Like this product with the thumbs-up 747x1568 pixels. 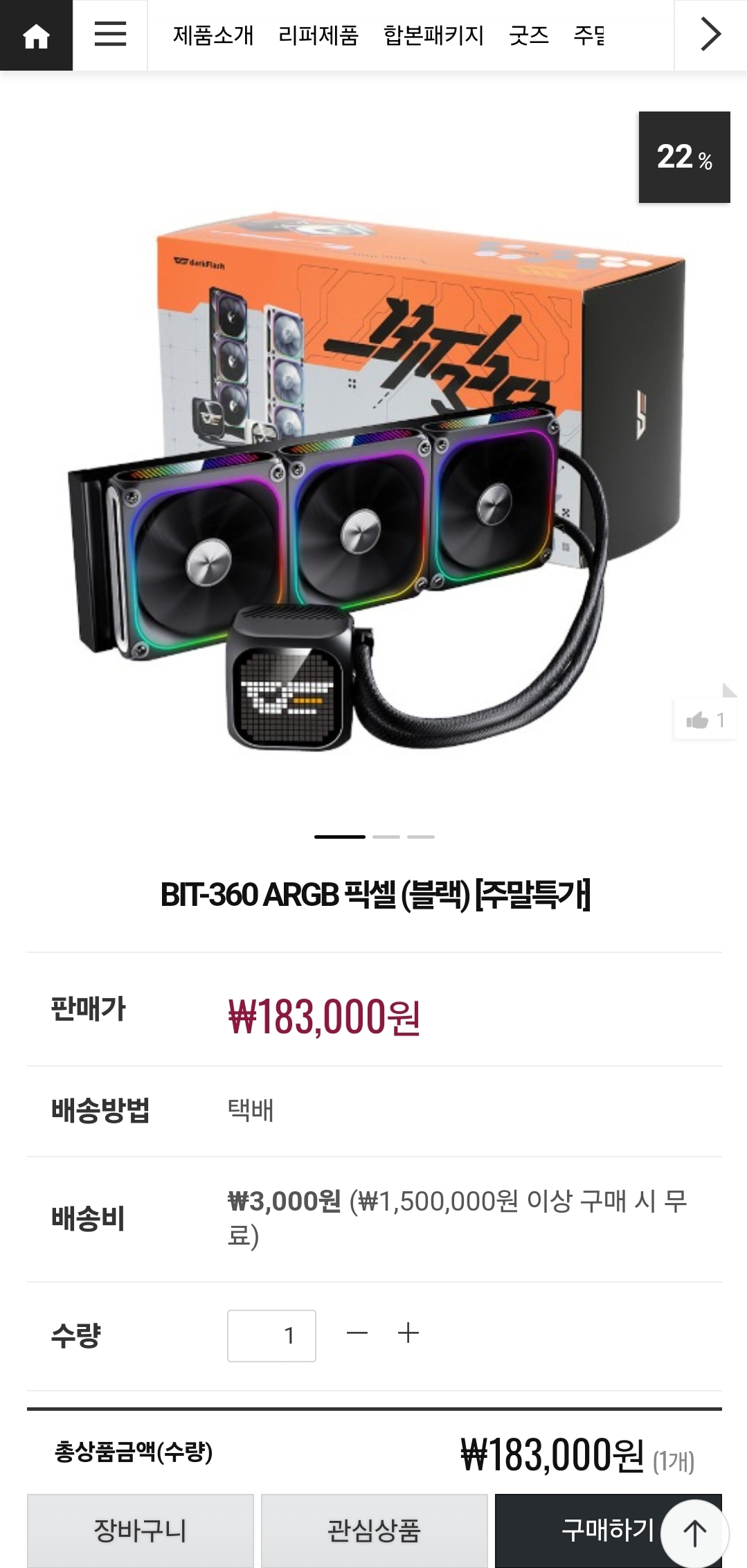click(x=704, y=720)
